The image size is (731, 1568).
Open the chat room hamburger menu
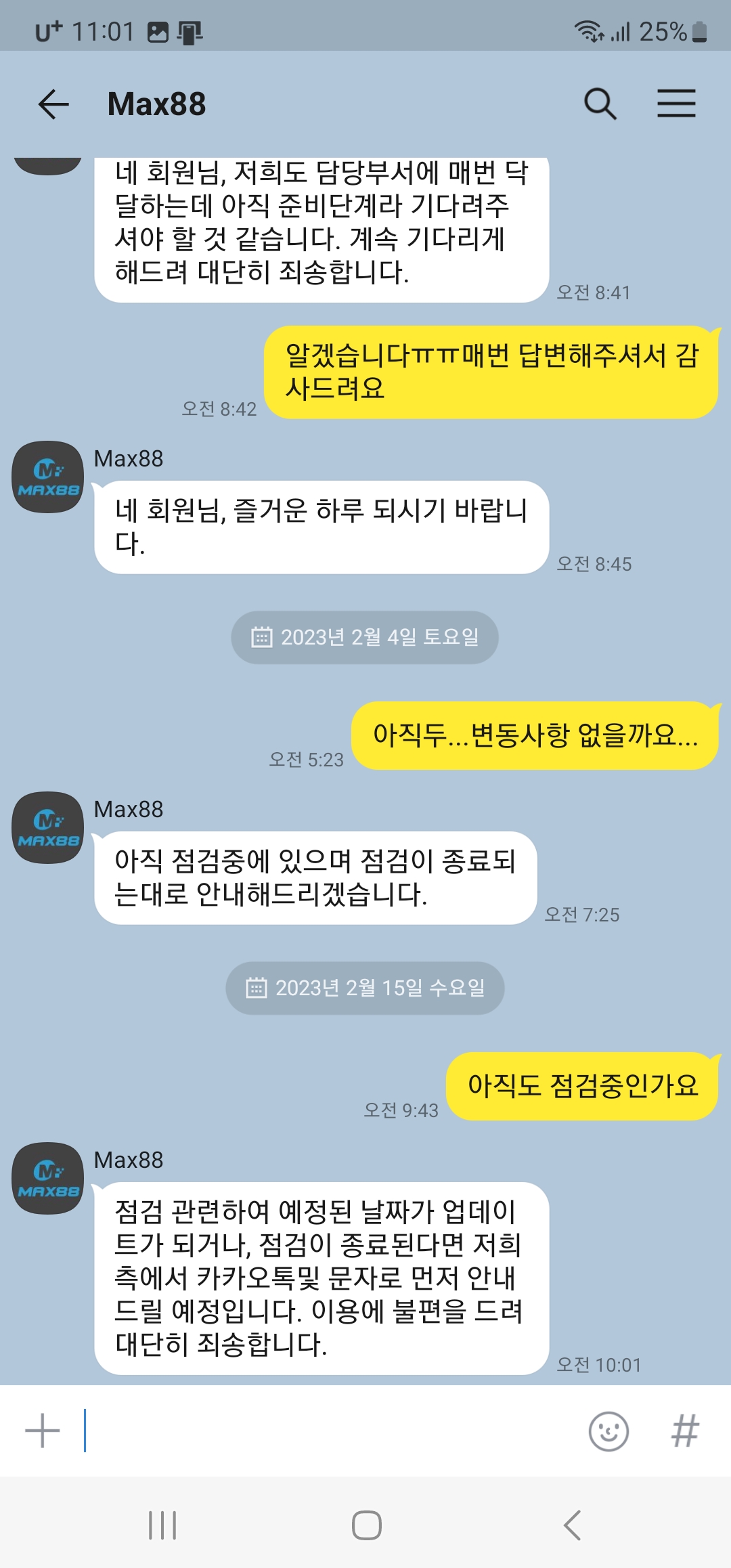(x=676, y=104)
